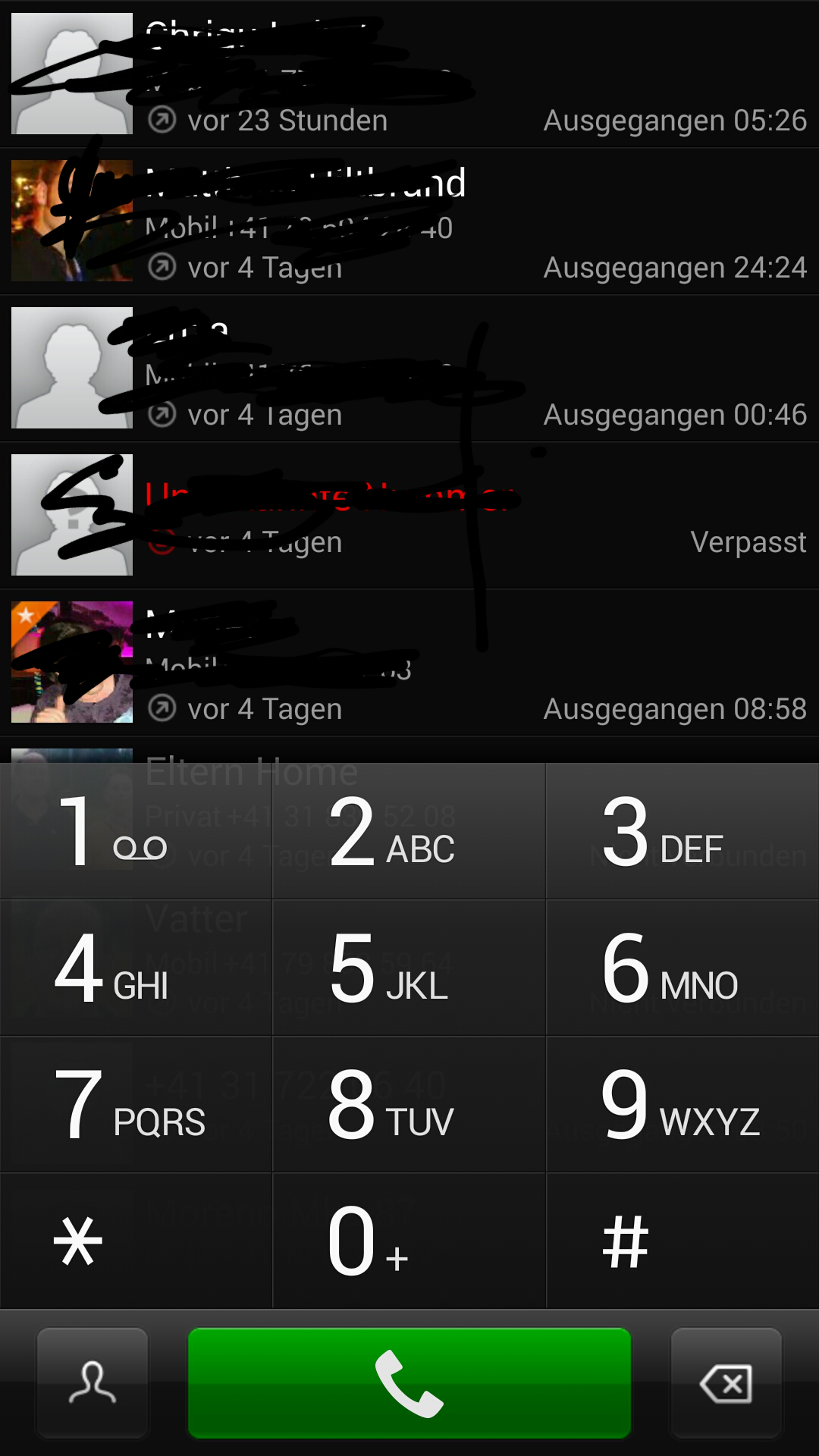The height and width of the screenshot is (1456, 819).
Task: Enter digit 9 WXYZ
Action: click(682, 1105)
